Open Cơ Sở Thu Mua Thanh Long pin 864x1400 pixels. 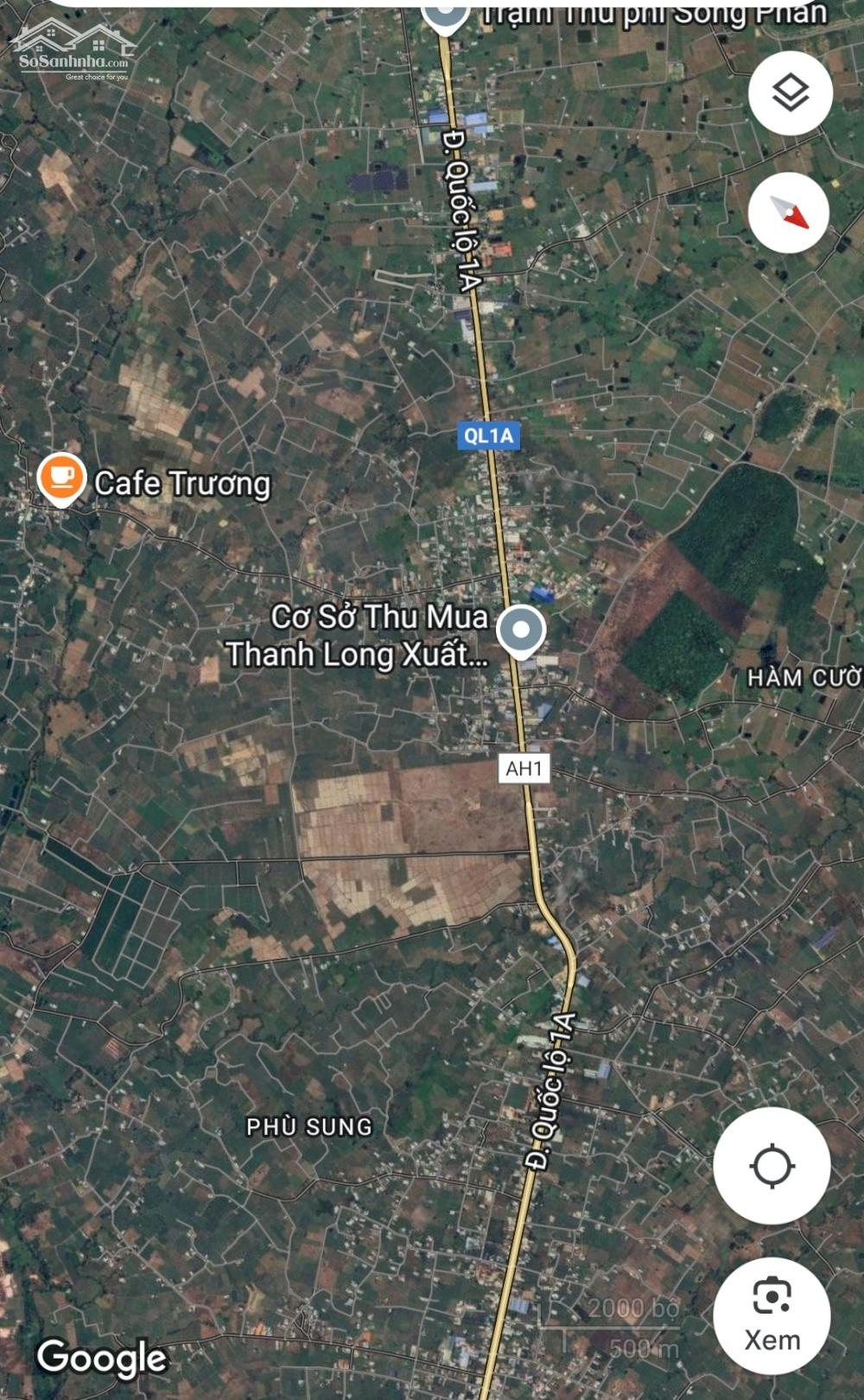[521, 632]
